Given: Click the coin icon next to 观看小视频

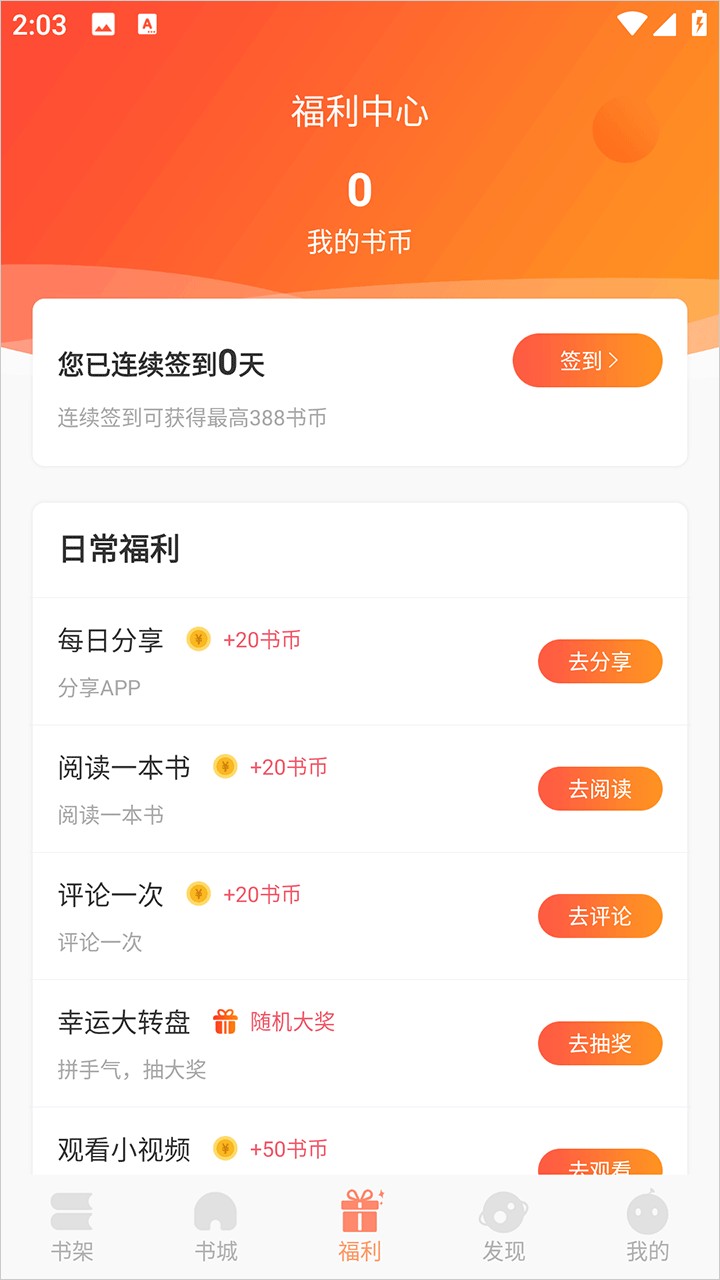Looking at the screenshot, I should coord(226,1148).
